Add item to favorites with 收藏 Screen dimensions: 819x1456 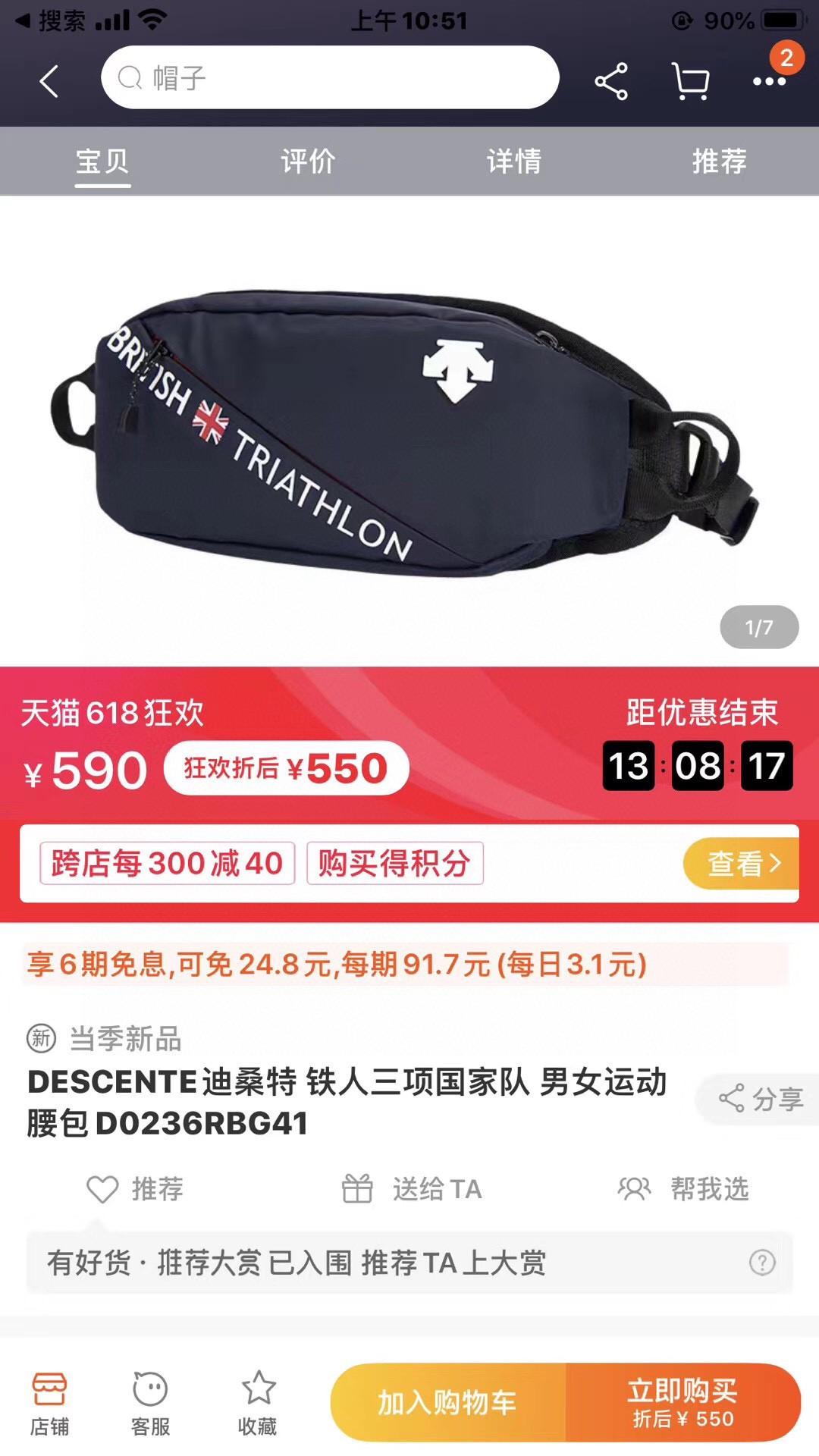pos(258,1403)
